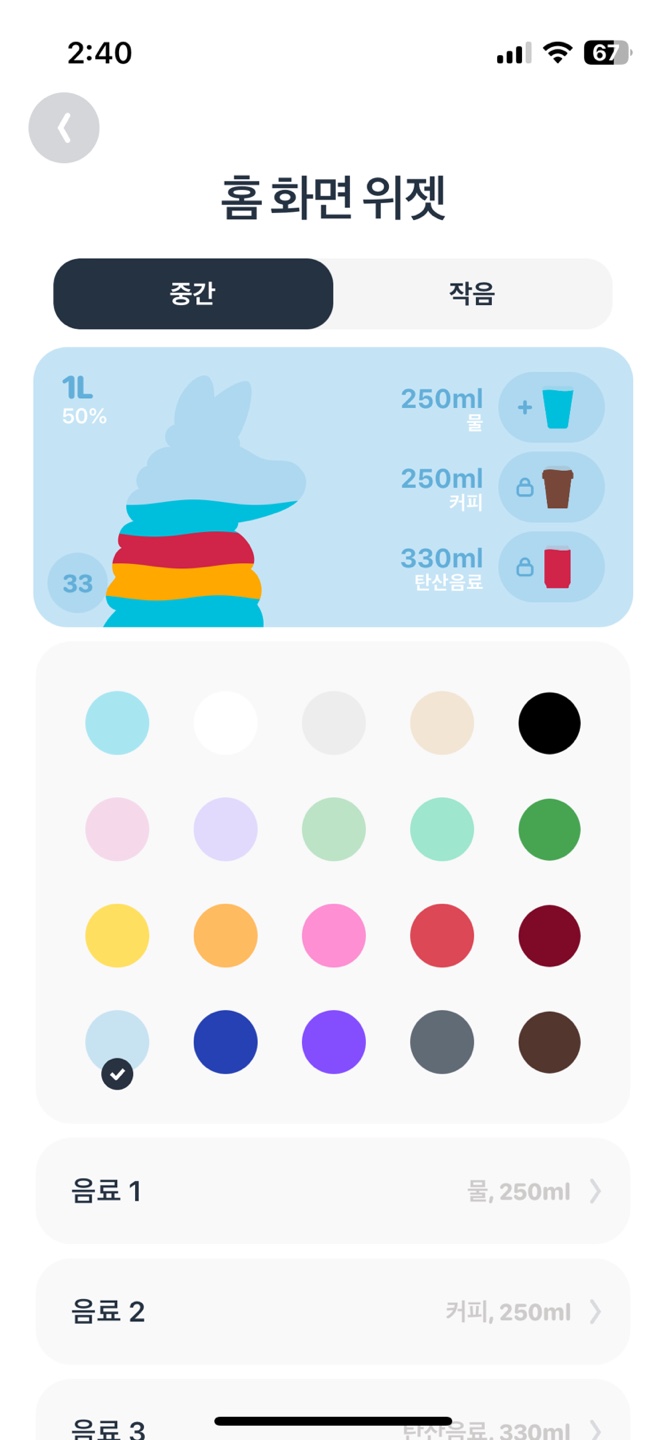Choose the dark maroon color swatch
666x1440 pixels.
click(x=549, y=936)
